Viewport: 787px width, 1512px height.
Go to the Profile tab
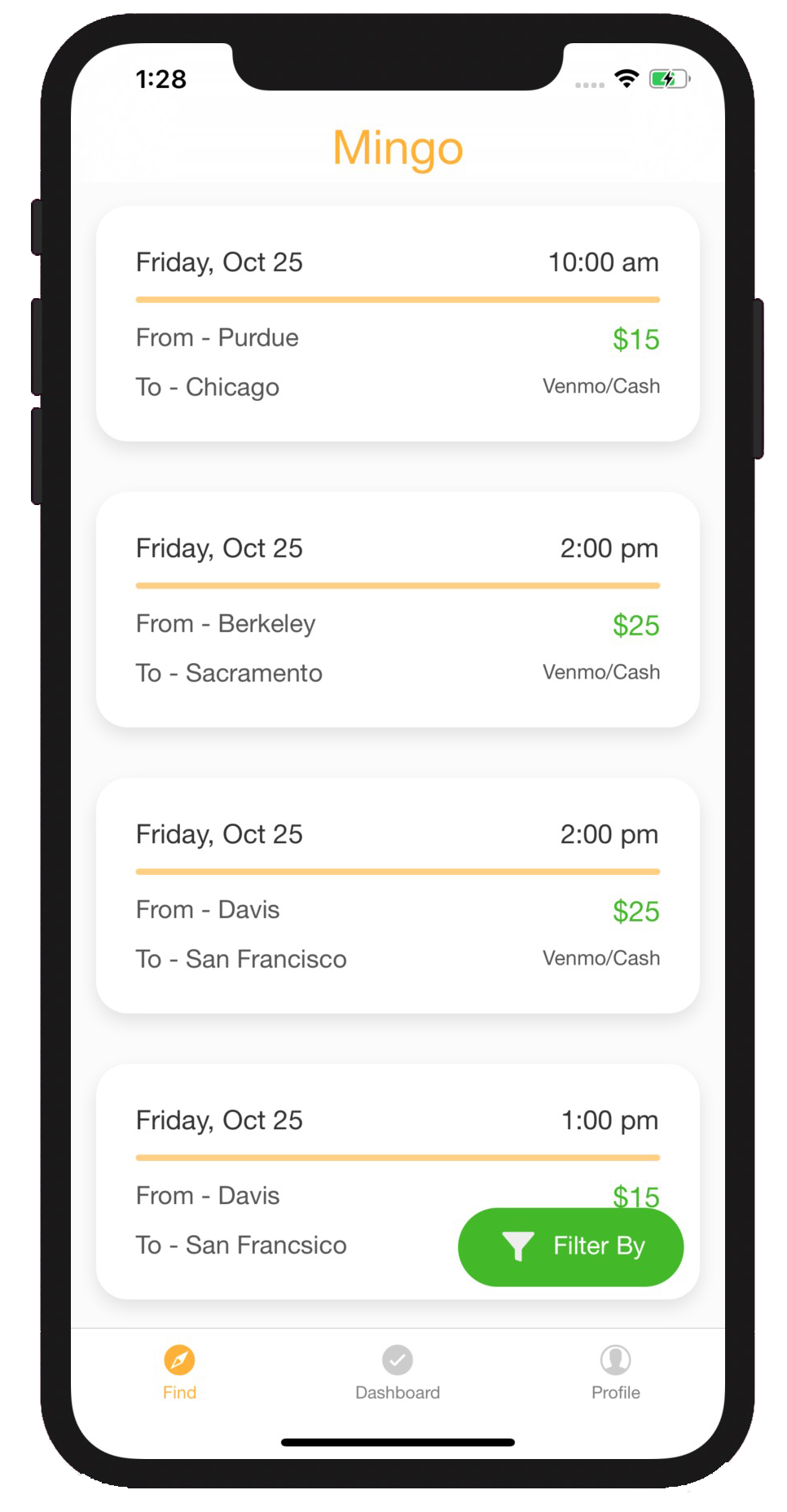pos(615,1373)
